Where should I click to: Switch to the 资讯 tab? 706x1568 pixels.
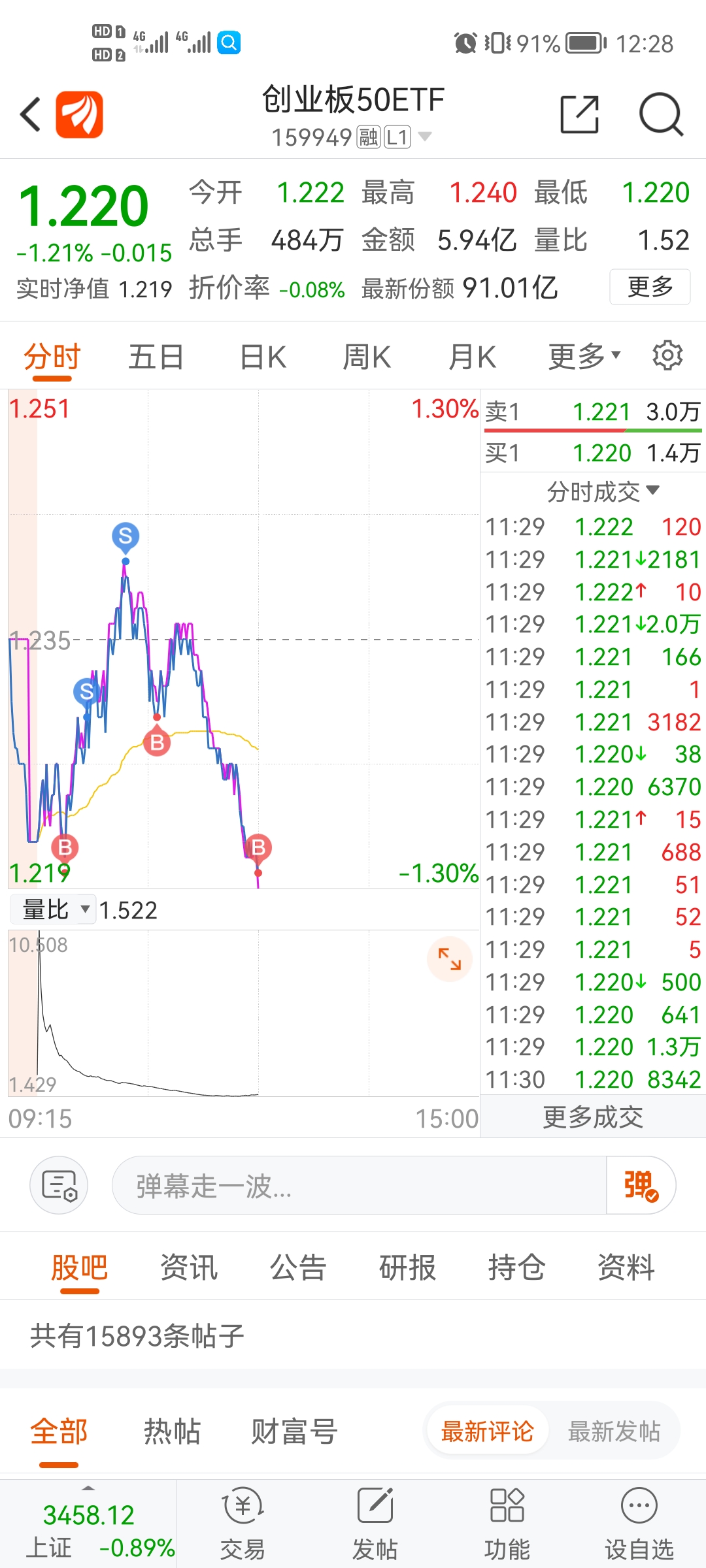point(189,1267)
